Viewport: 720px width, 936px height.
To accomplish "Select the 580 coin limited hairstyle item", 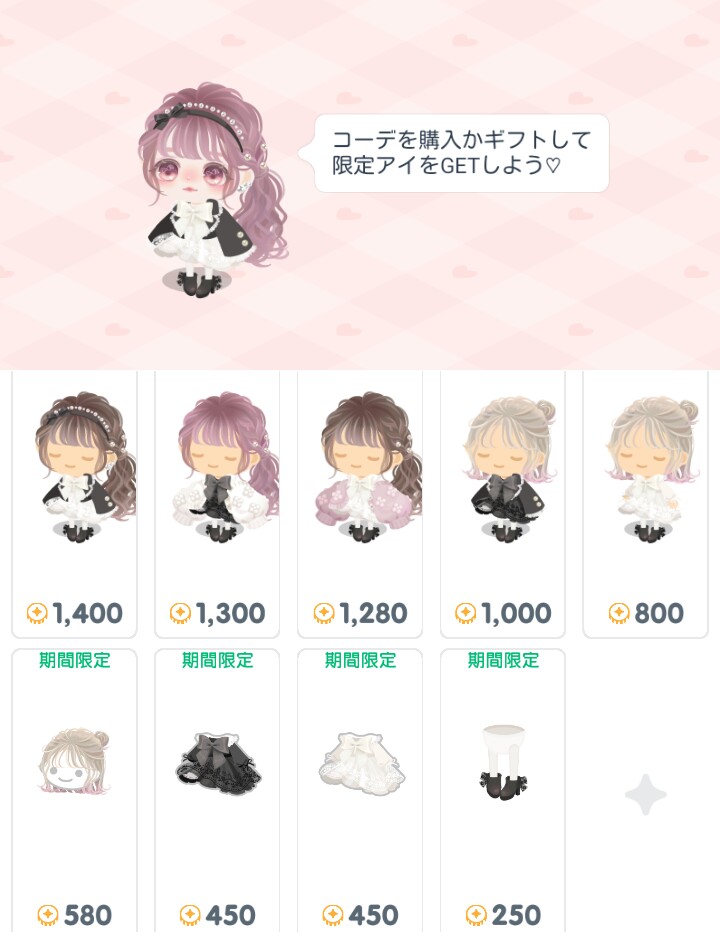I will [75, 792].
